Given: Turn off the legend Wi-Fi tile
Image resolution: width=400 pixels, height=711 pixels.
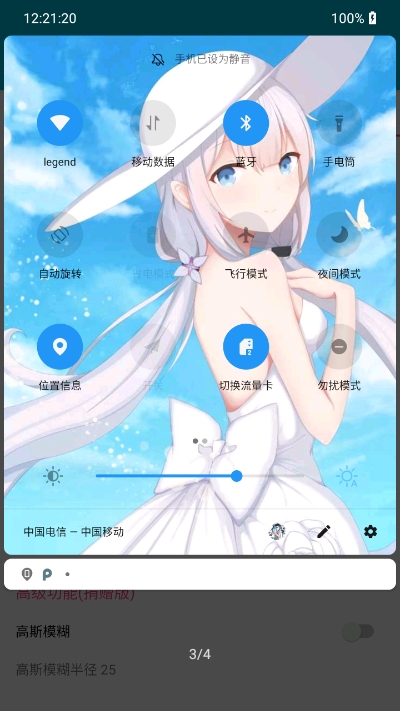Looking at the screenshot, I should tap(60, 123).
